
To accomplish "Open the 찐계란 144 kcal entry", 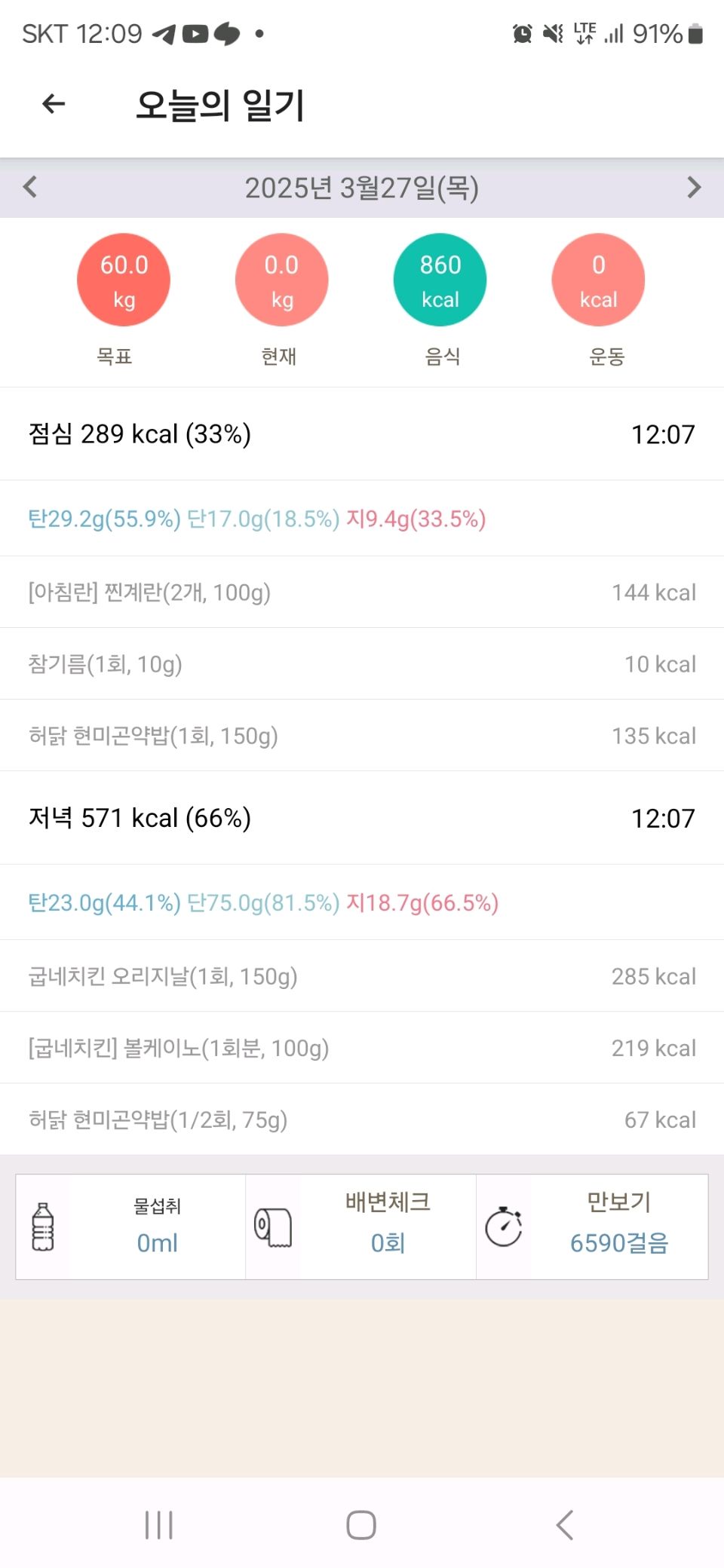I will (362, 593).
